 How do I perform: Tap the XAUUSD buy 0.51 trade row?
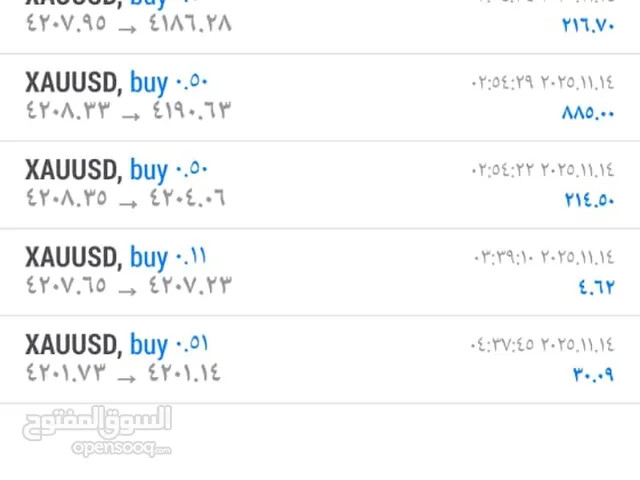(320, 360)
